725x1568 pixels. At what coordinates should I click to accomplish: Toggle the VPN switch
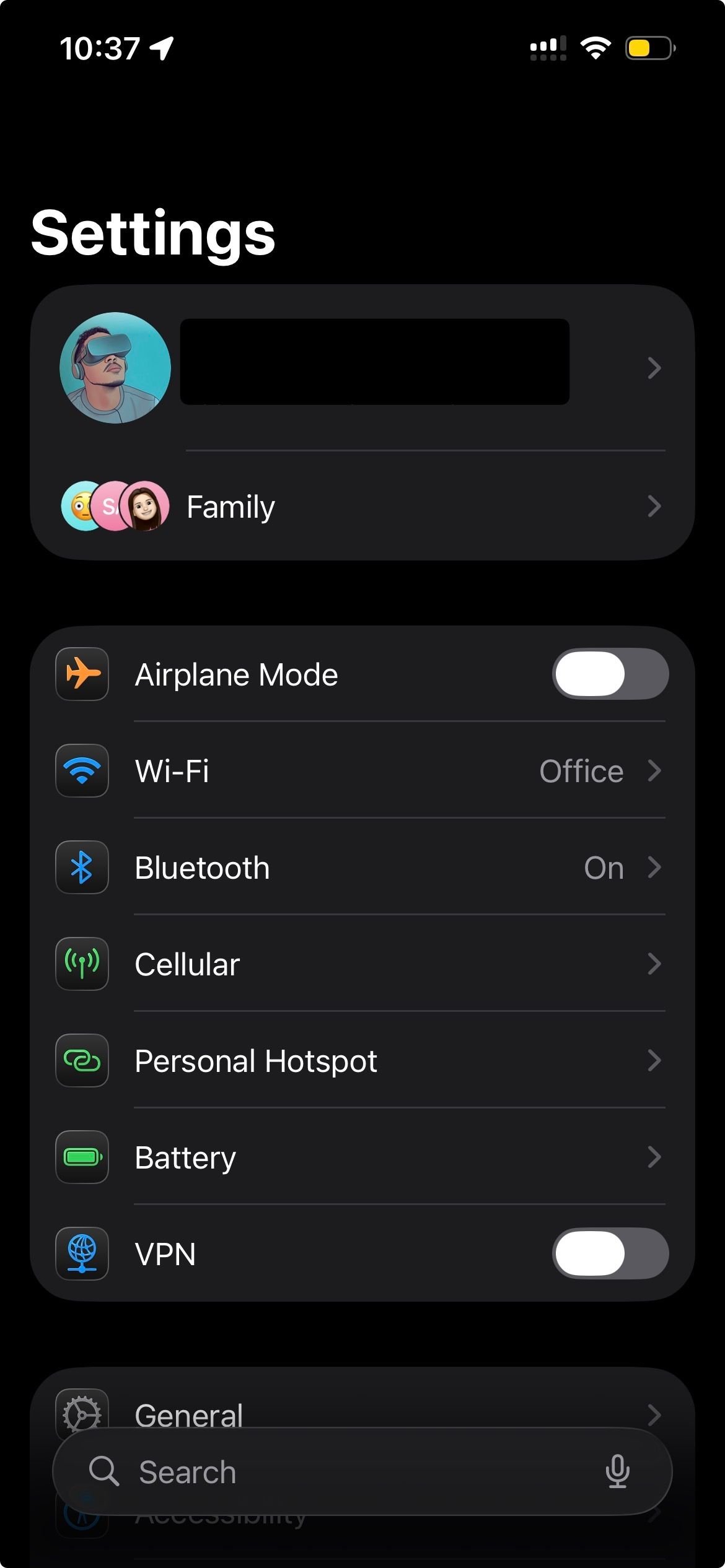point(610,1254)
